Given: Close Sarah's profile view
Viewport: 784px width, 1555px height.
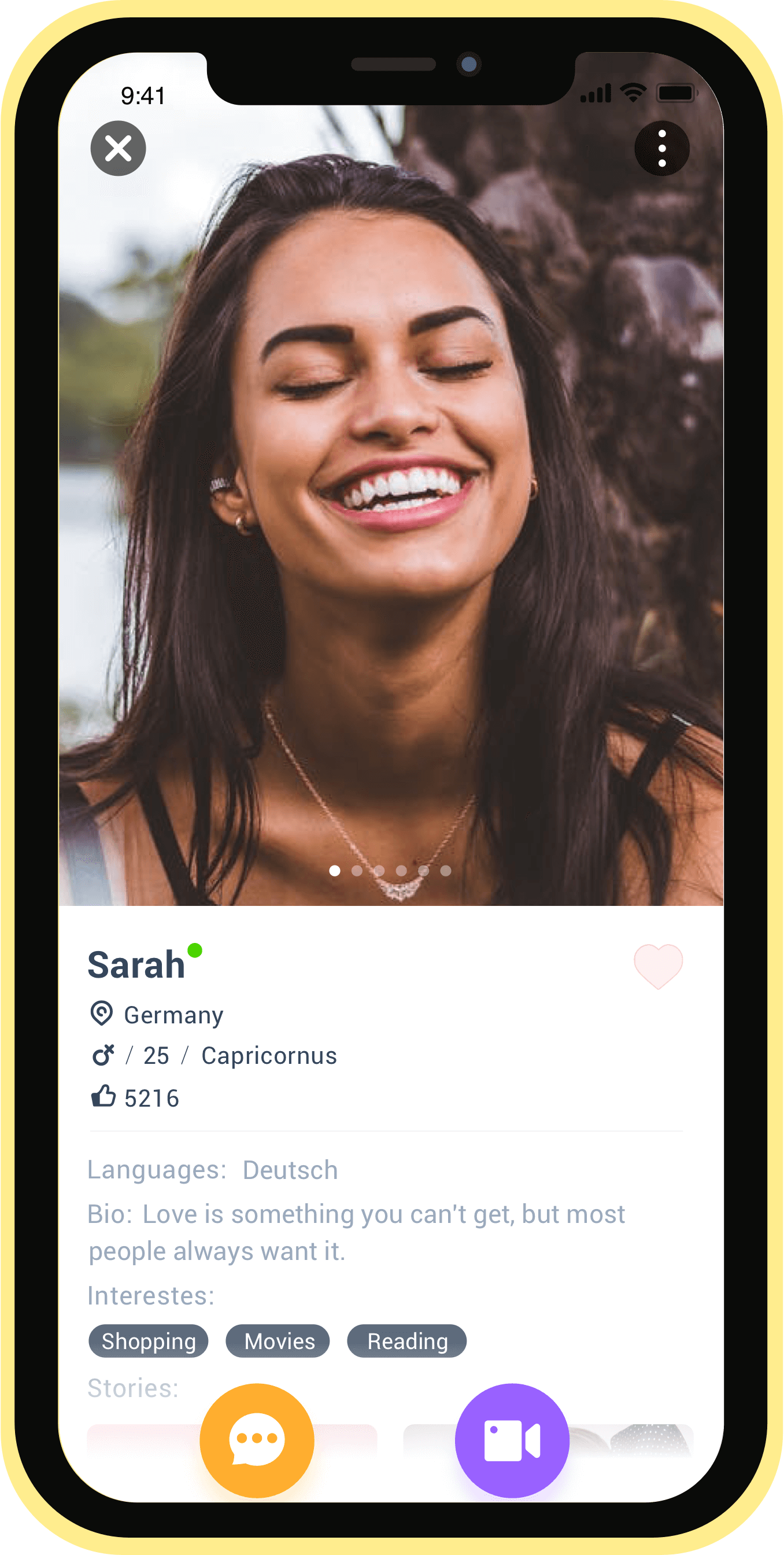Looking at the screenshot, I should click(118, 149).
